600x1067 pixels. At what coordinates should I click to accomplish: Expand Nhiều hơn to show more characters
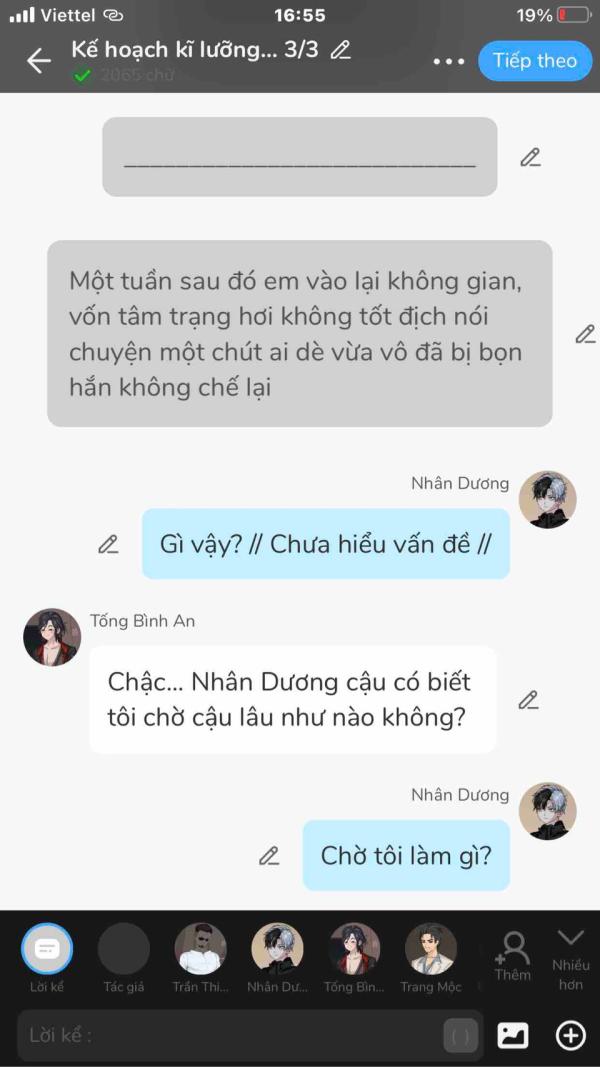pos(571,955)
